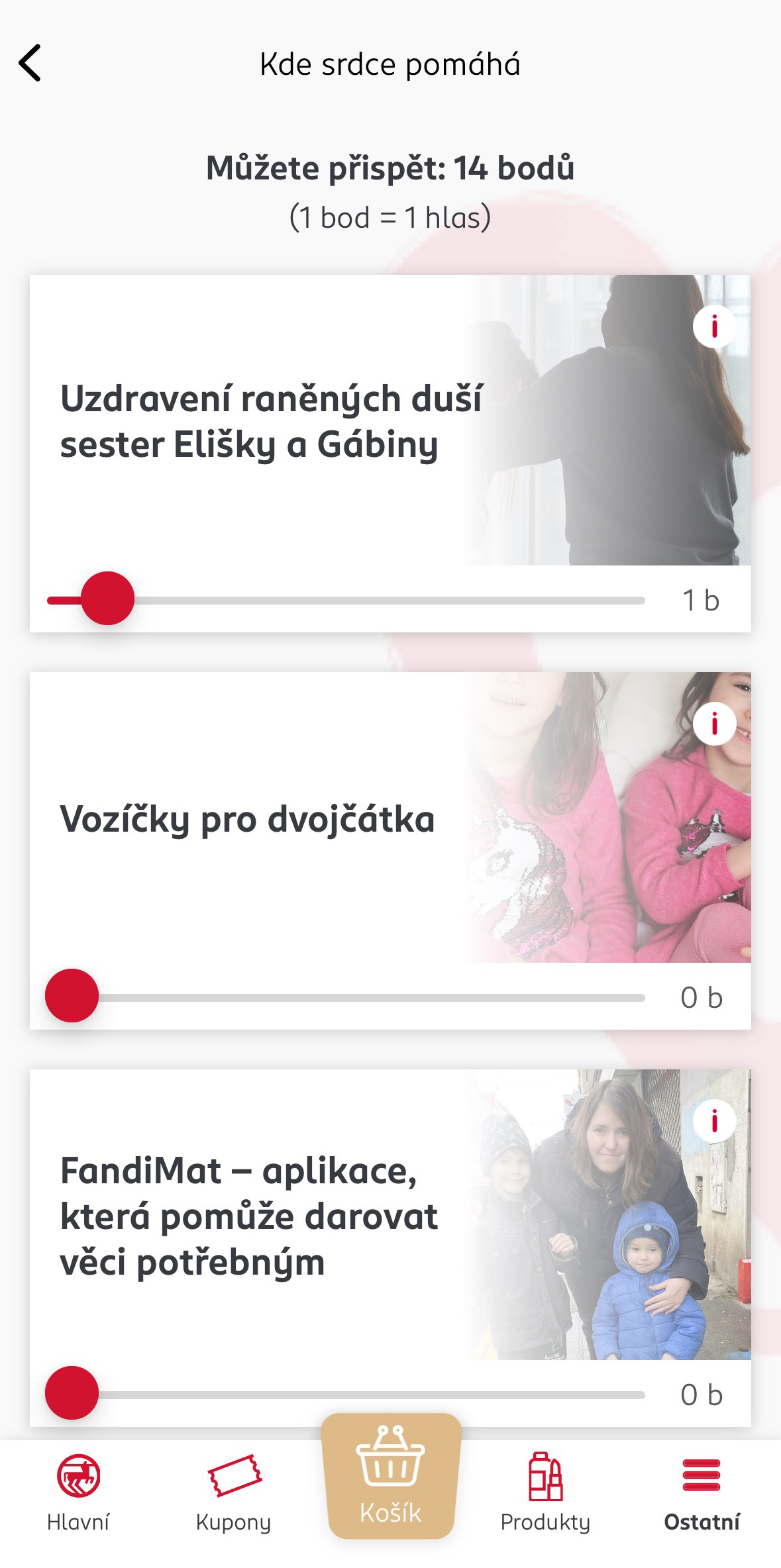Tap the points slider for Vozíčky pro dvojčátka

(x=72, y=997)
